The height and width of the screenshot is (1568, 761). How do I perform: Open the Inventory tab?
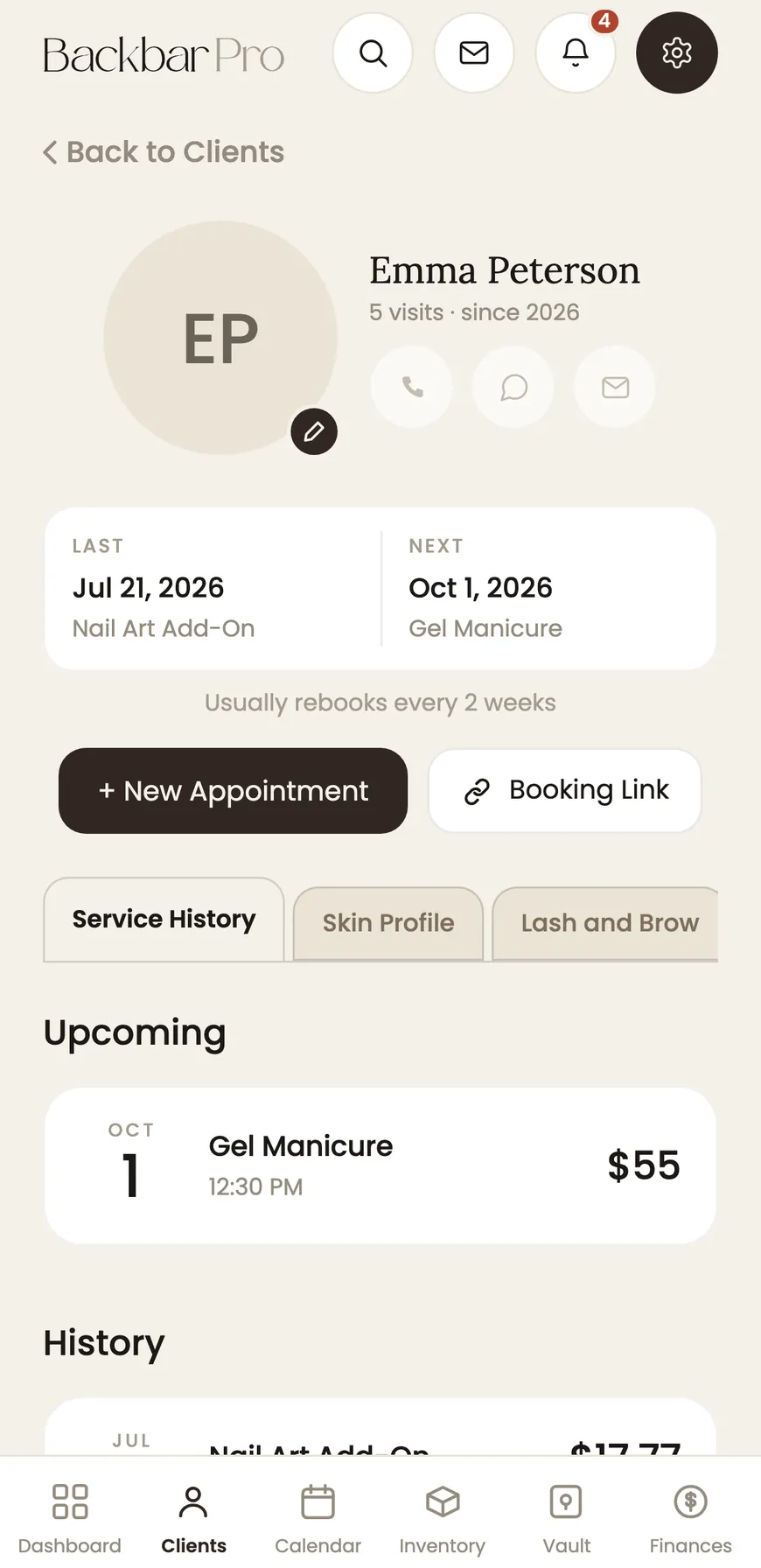(x=443, y=1519)
